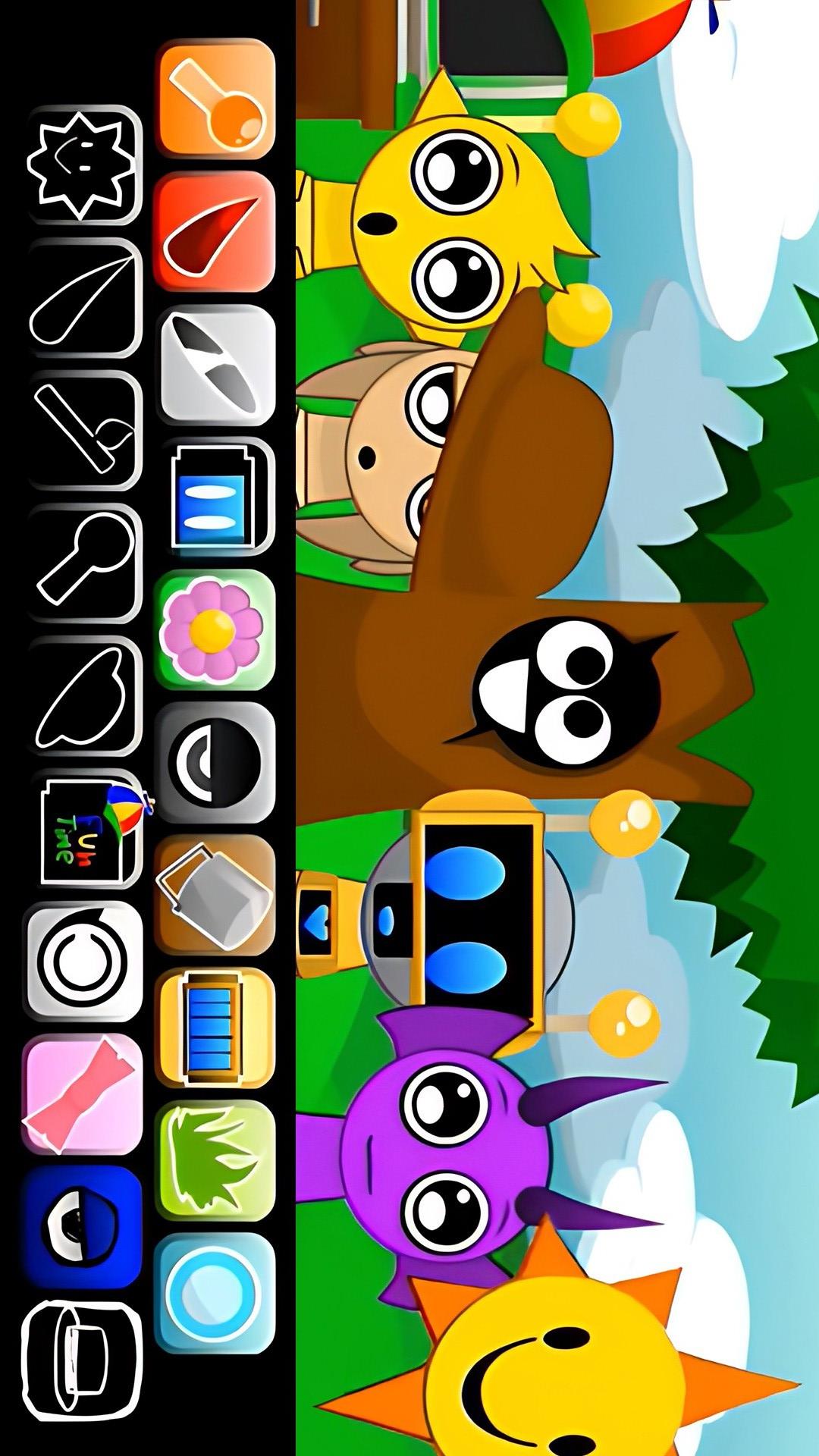819x1456 pixels.
Task: Select the yellow-framed blue screen icon
Action: (x=215, y=1028)
